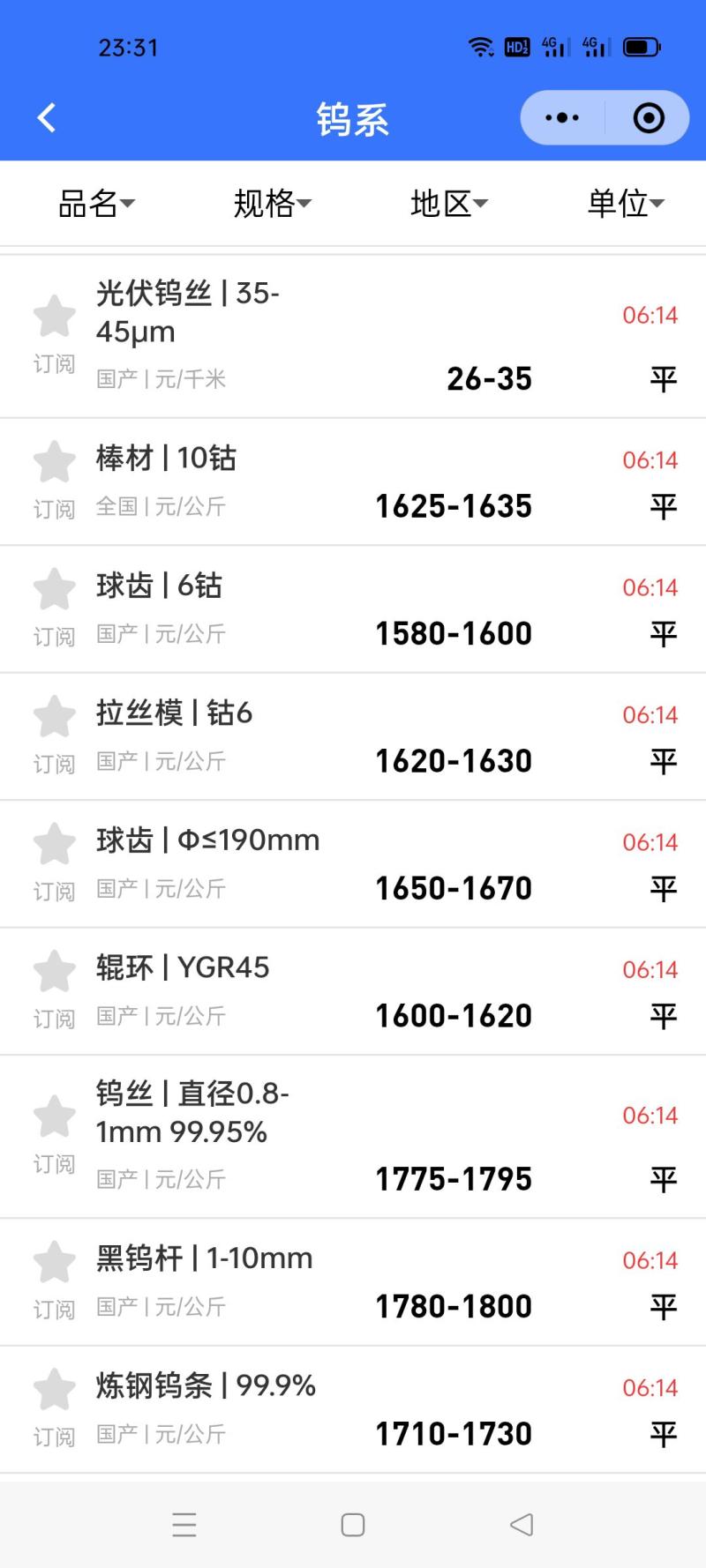Open the 球齿 6钴 price row

[353, 609]
